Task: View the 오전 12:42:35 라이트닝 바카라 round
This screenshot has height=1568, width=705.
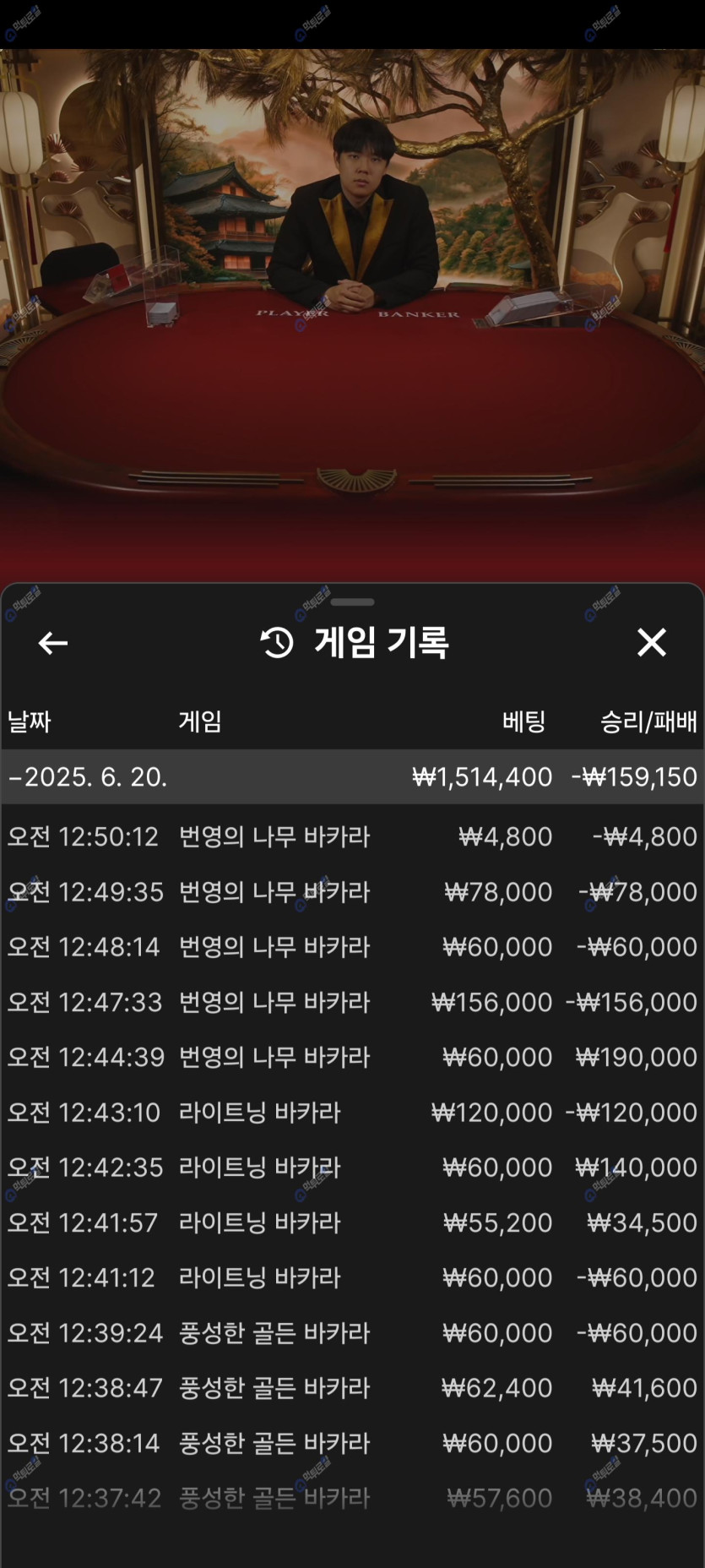Action: tap(352, 1167)
